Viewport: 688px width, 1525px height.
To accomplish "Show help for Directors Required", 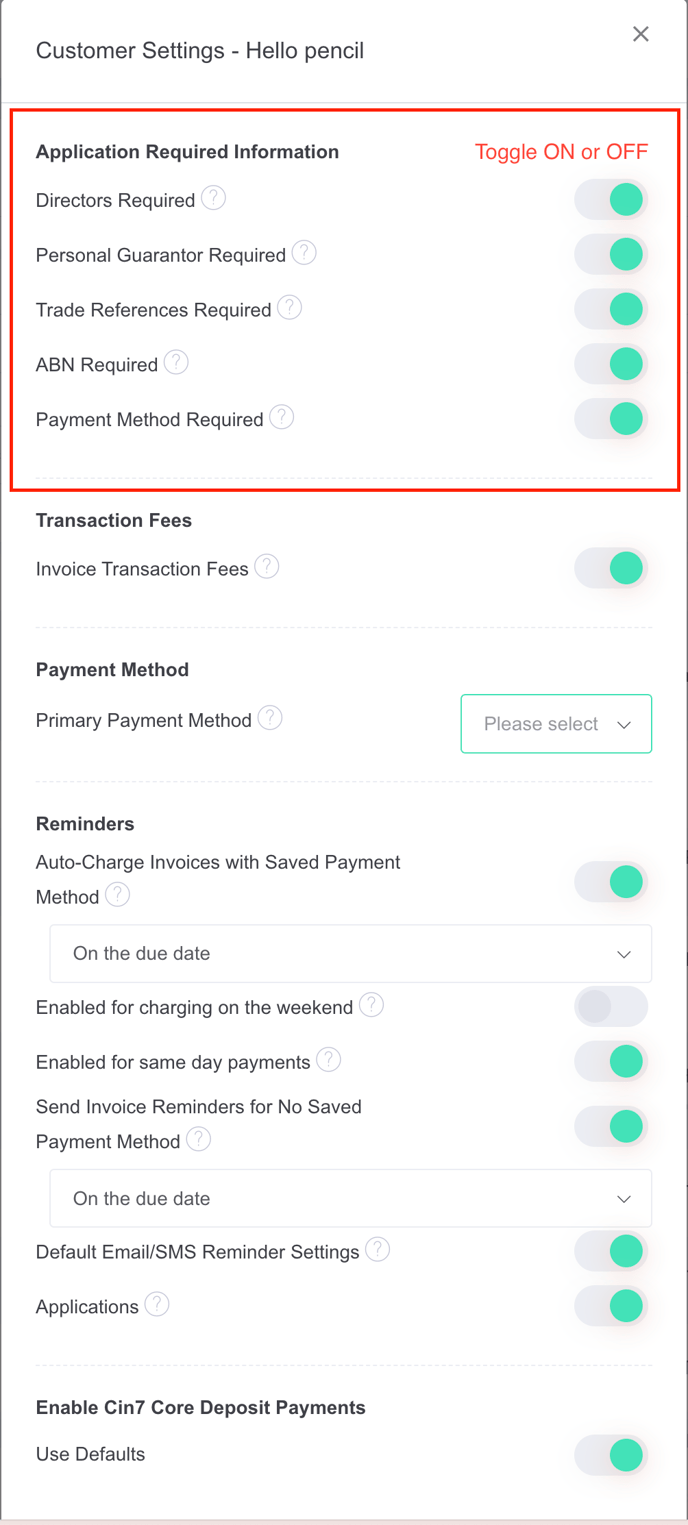I will tap(213, 198).
